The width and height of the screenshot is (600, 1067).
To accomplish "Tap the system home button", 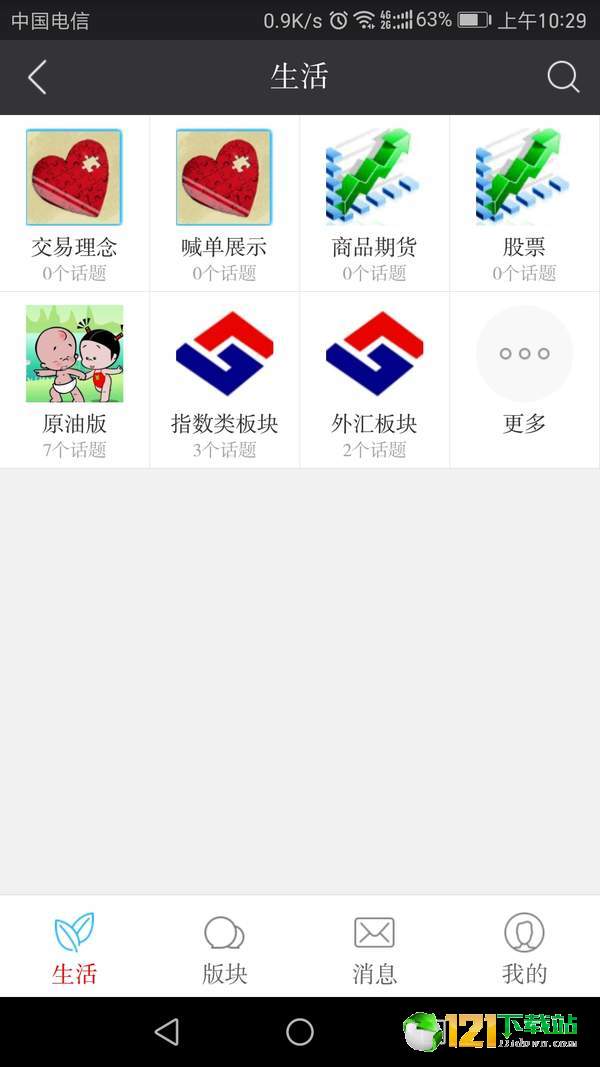I will [x=300, y=1032].
